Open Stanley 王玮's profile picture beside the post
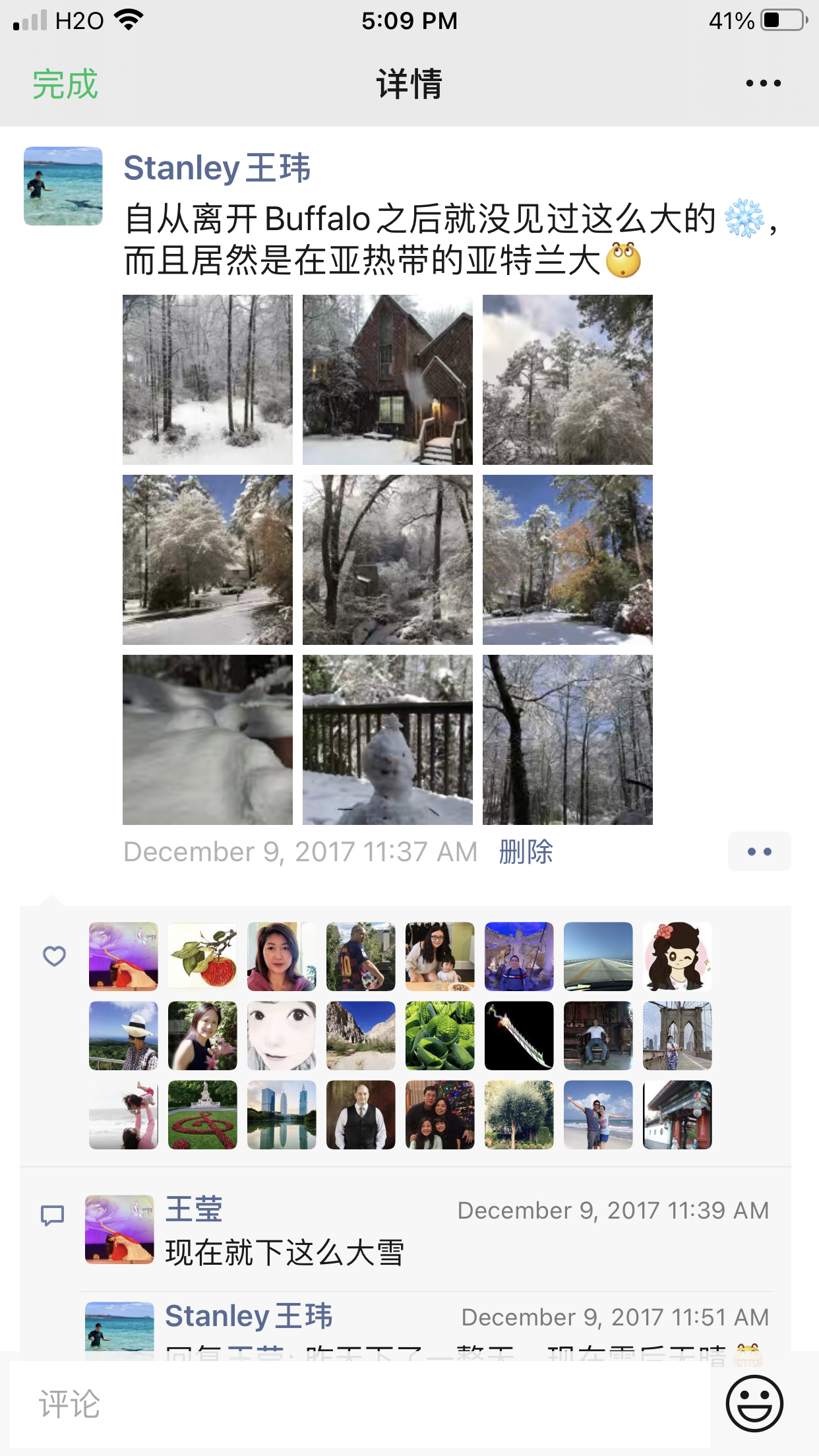The image size is (819, 1456). pos(63,186)
